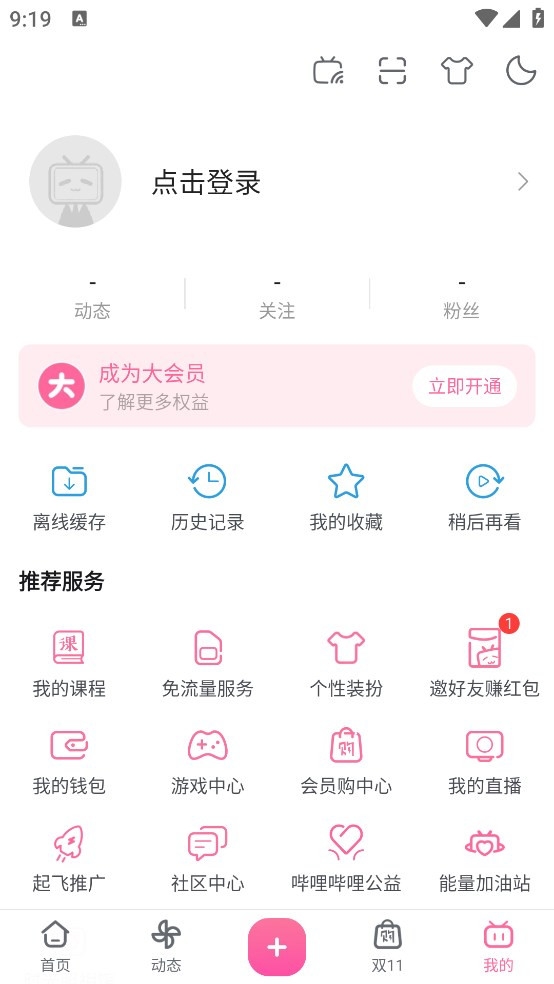
Task: Open 离线缓存 offline cache
Action: tap(69, 498)
